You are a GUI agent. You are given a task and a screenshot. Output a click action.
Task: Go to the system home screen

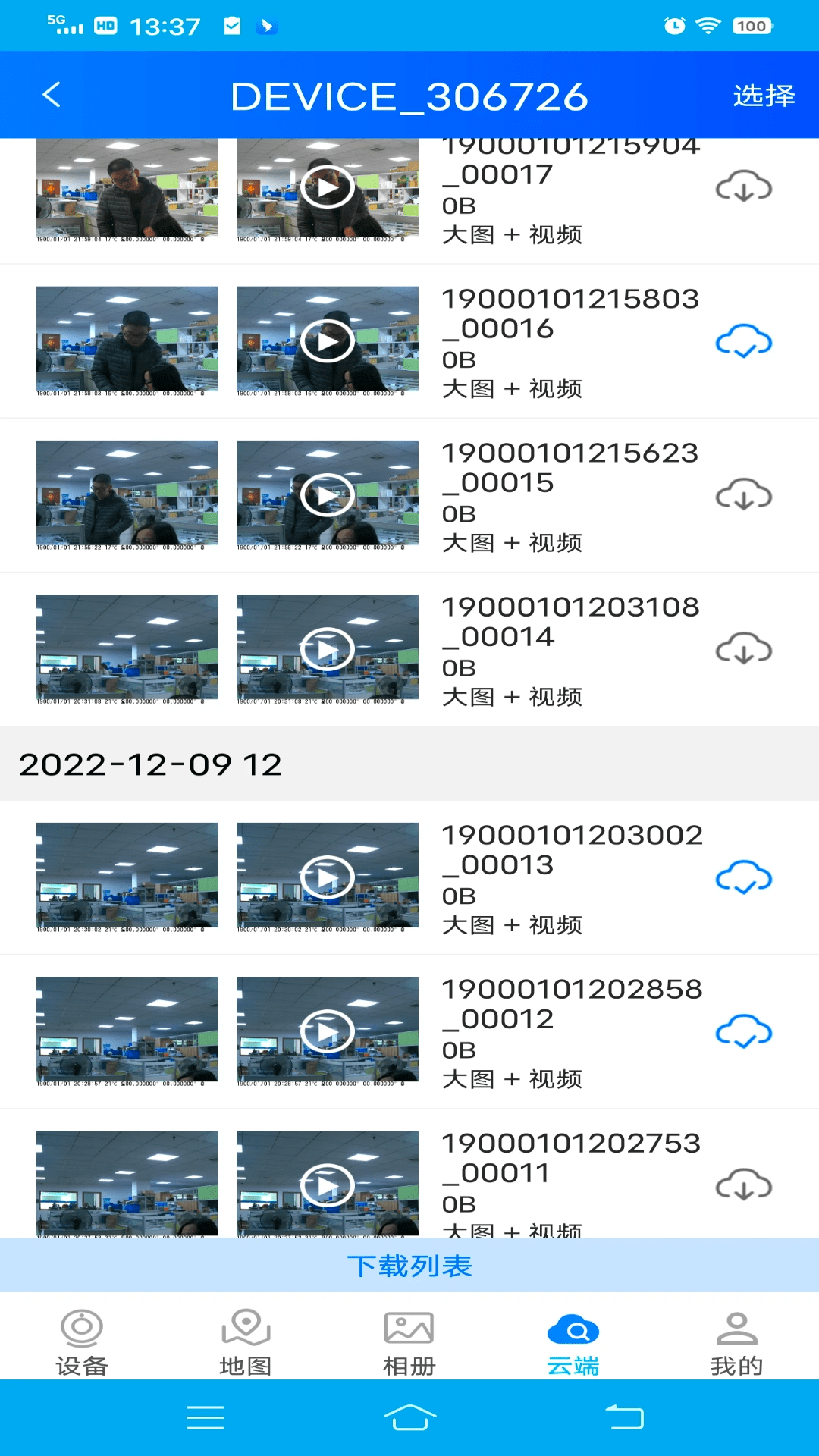[409, 1417]
